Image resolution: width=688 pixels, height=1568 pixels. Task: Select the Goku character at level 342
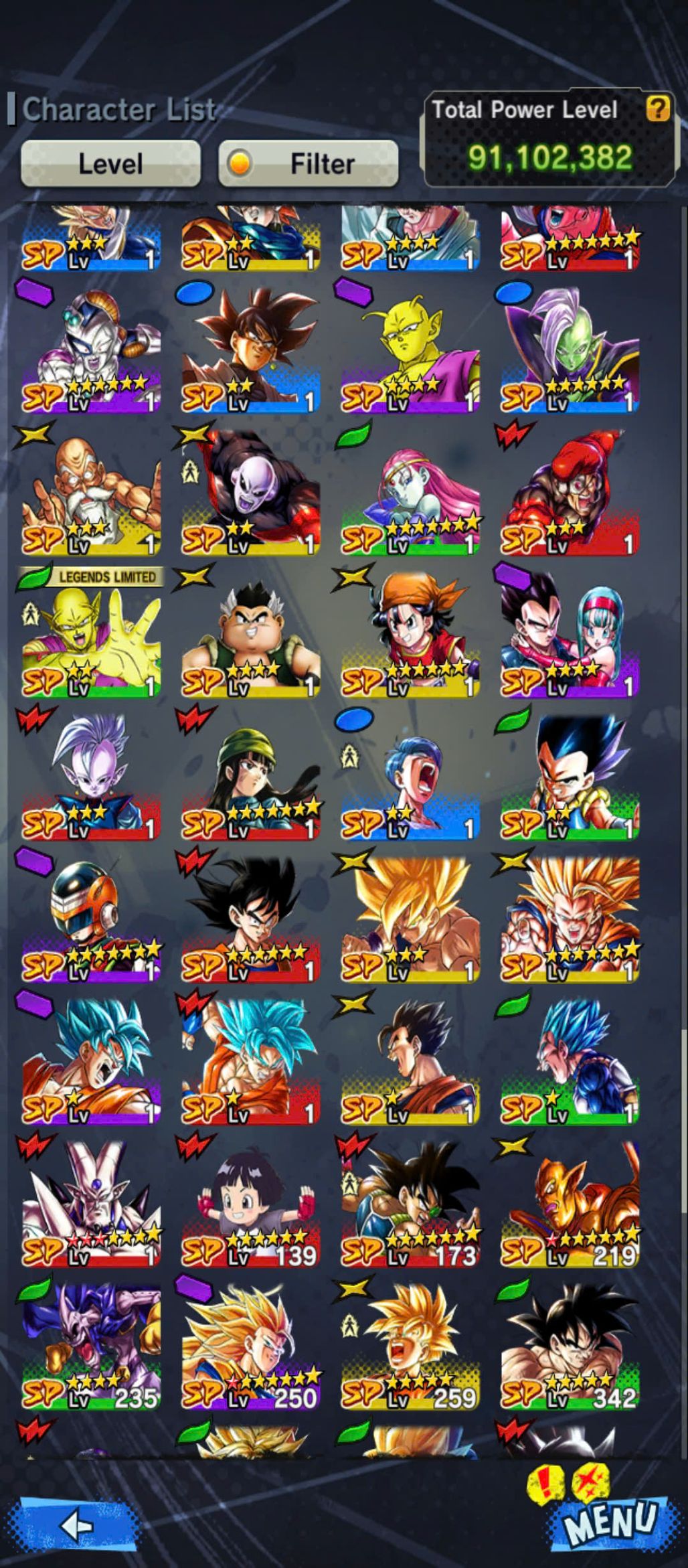[x=570, y=1346]
